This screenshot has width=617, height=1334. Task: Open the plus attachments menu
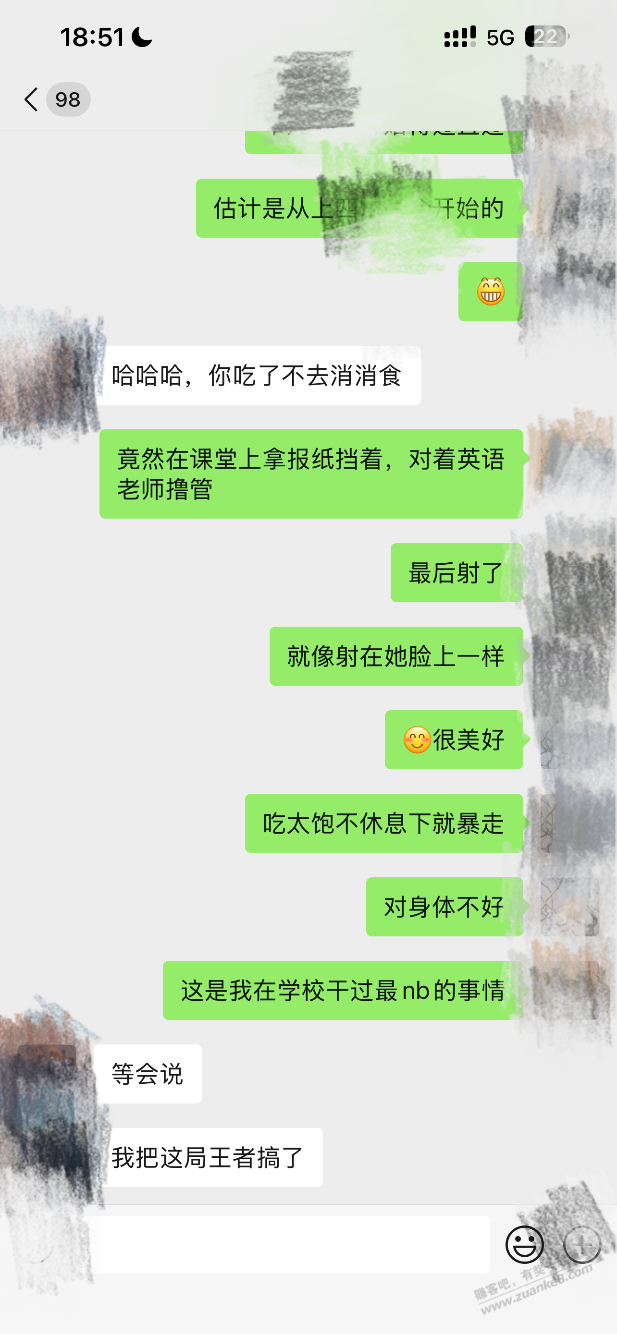coord(581,1245)
